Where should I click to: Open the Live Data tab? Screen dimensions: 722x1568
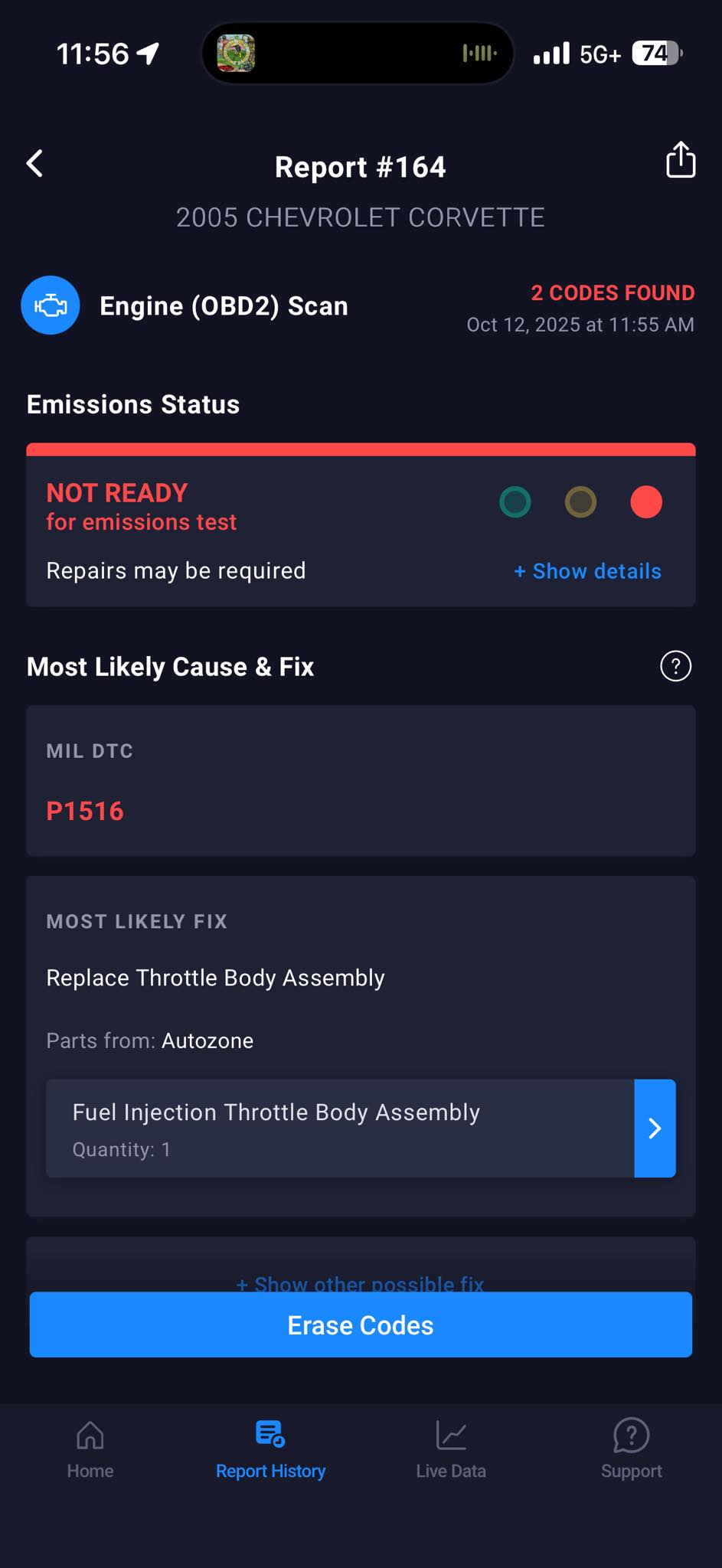[451, 1449]
